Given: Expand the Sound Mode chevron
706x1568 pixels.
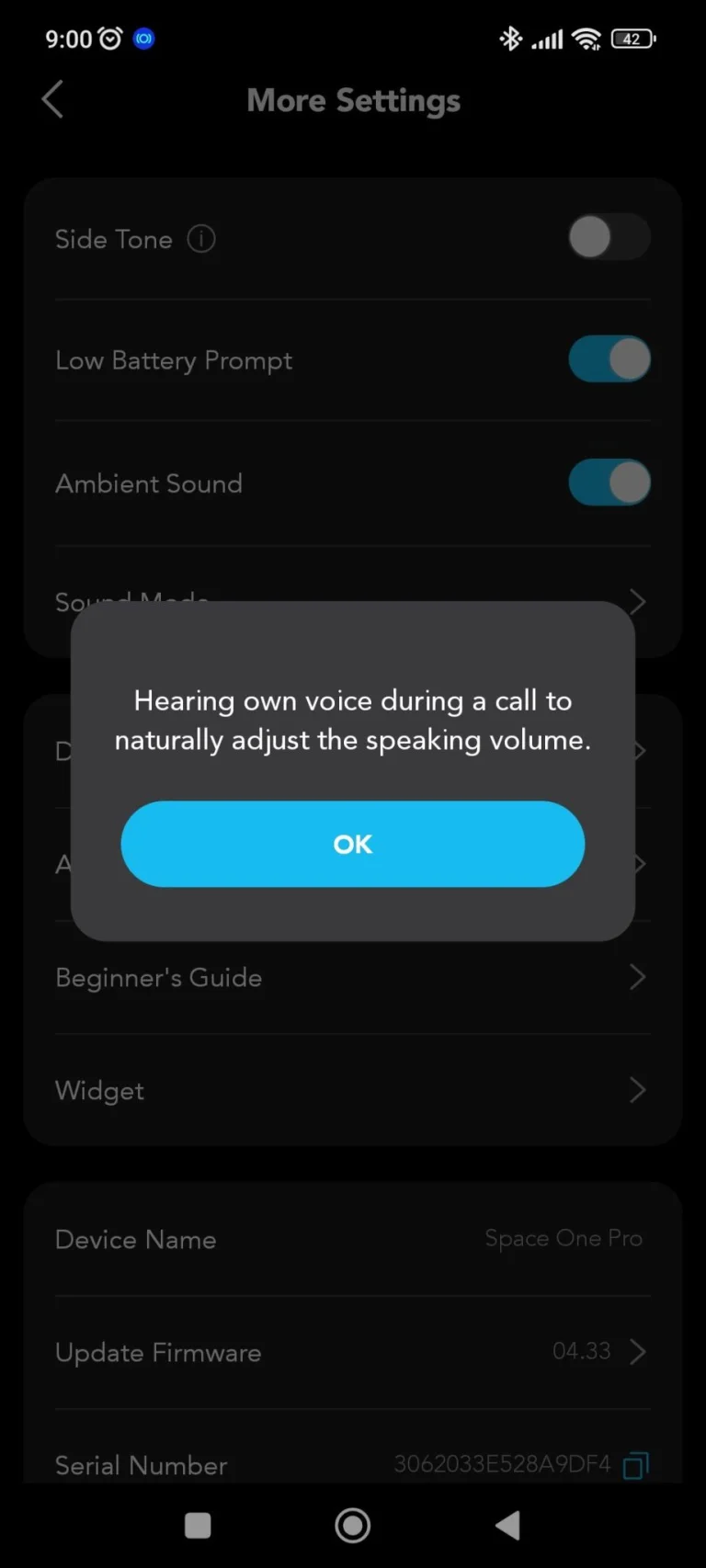Looking at the screenshot, I should (x=638, y=601).
